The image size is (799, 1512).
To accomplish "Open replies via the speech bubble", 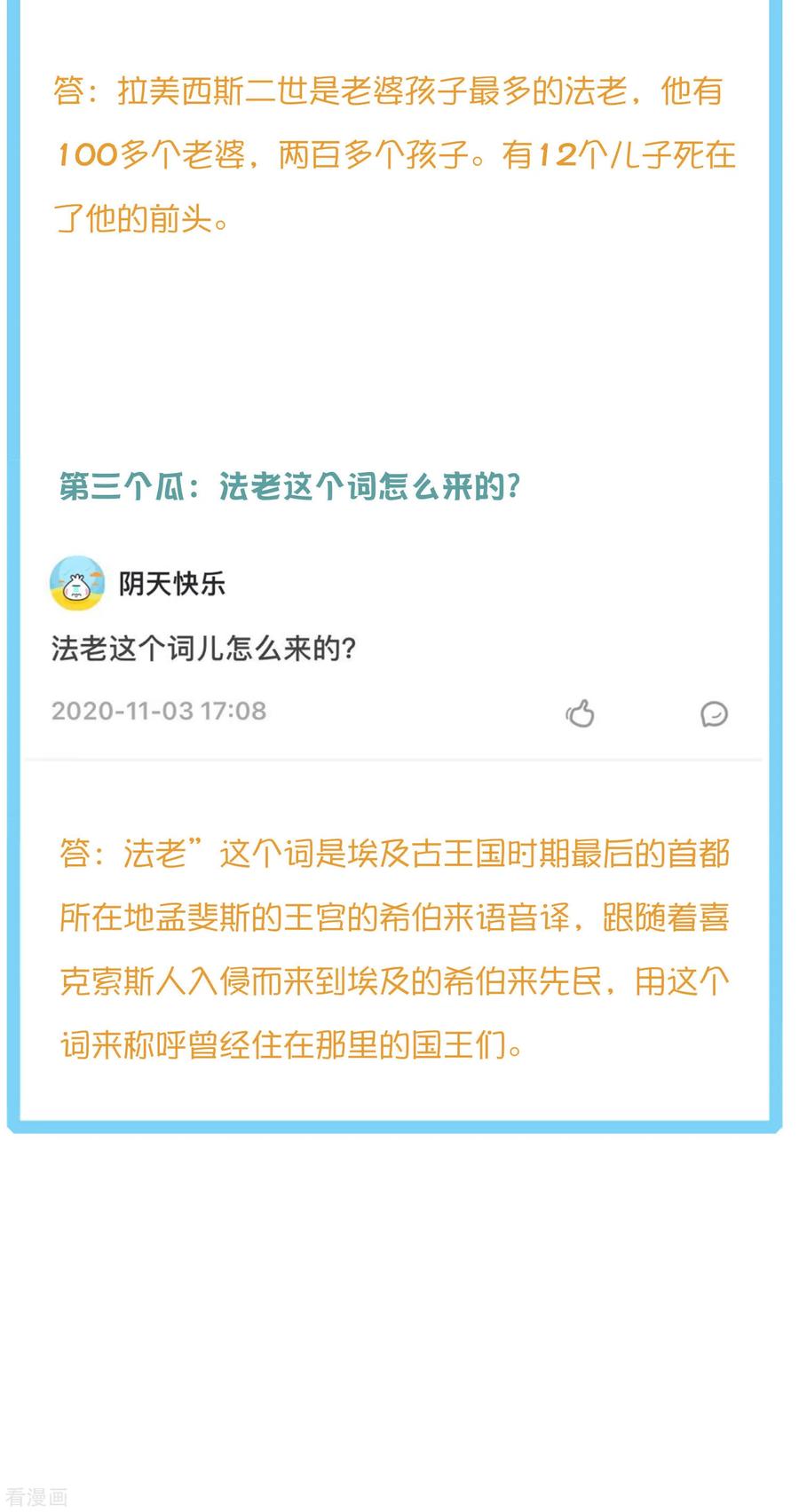I will coord(716,714).
